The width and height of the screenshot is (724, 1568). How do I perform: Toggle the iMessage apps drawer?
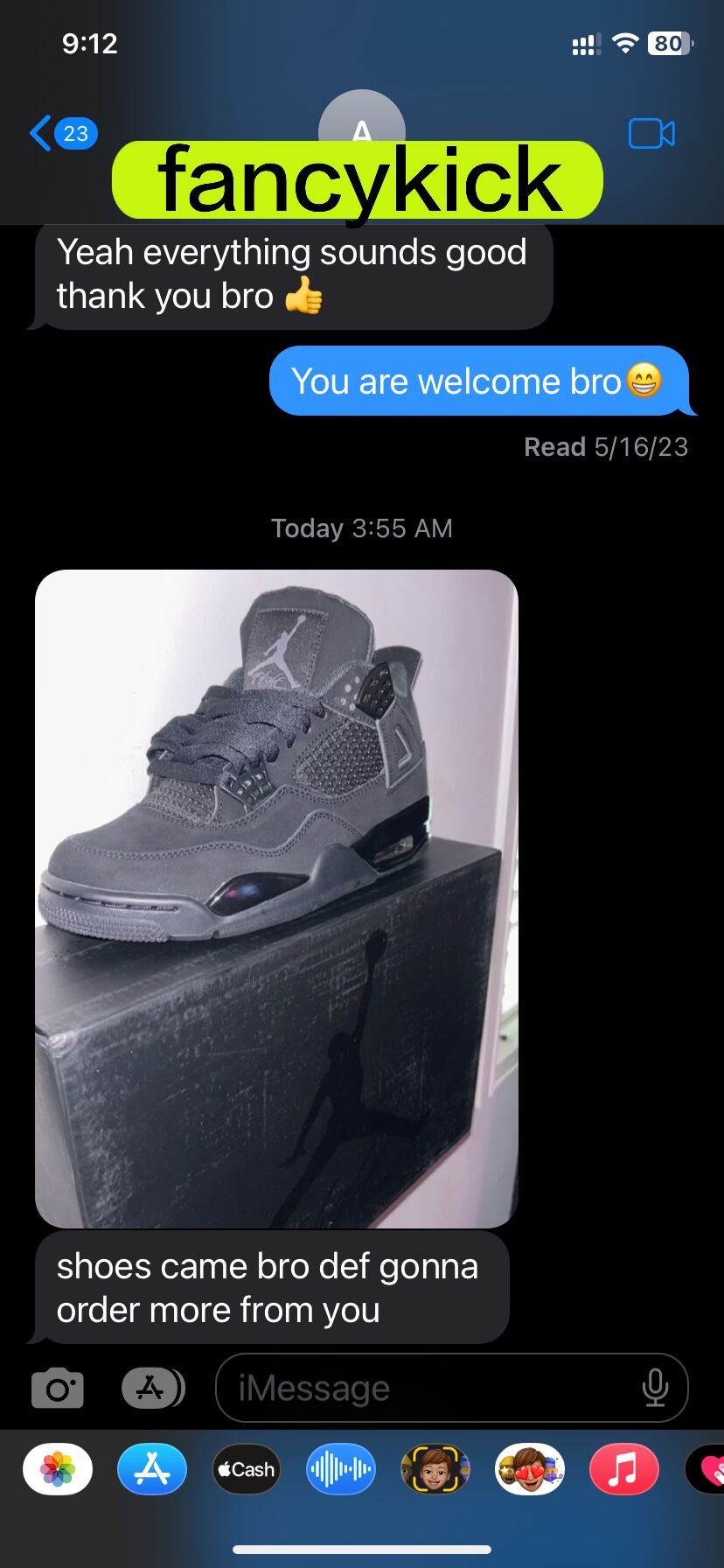152,1388
